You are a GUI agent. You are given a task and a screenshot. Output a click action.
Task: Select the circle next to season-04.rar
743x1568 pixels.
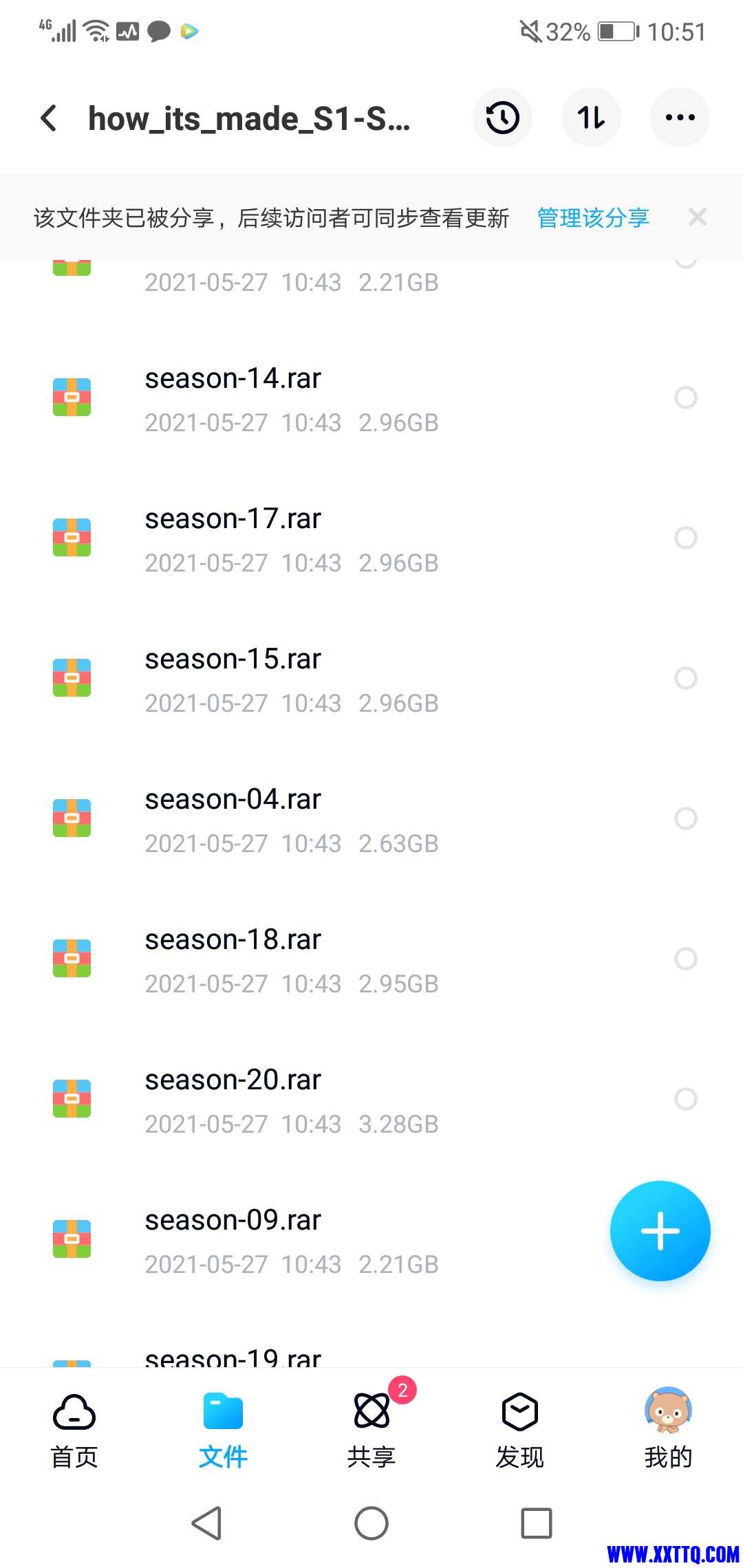click(685, 818)
